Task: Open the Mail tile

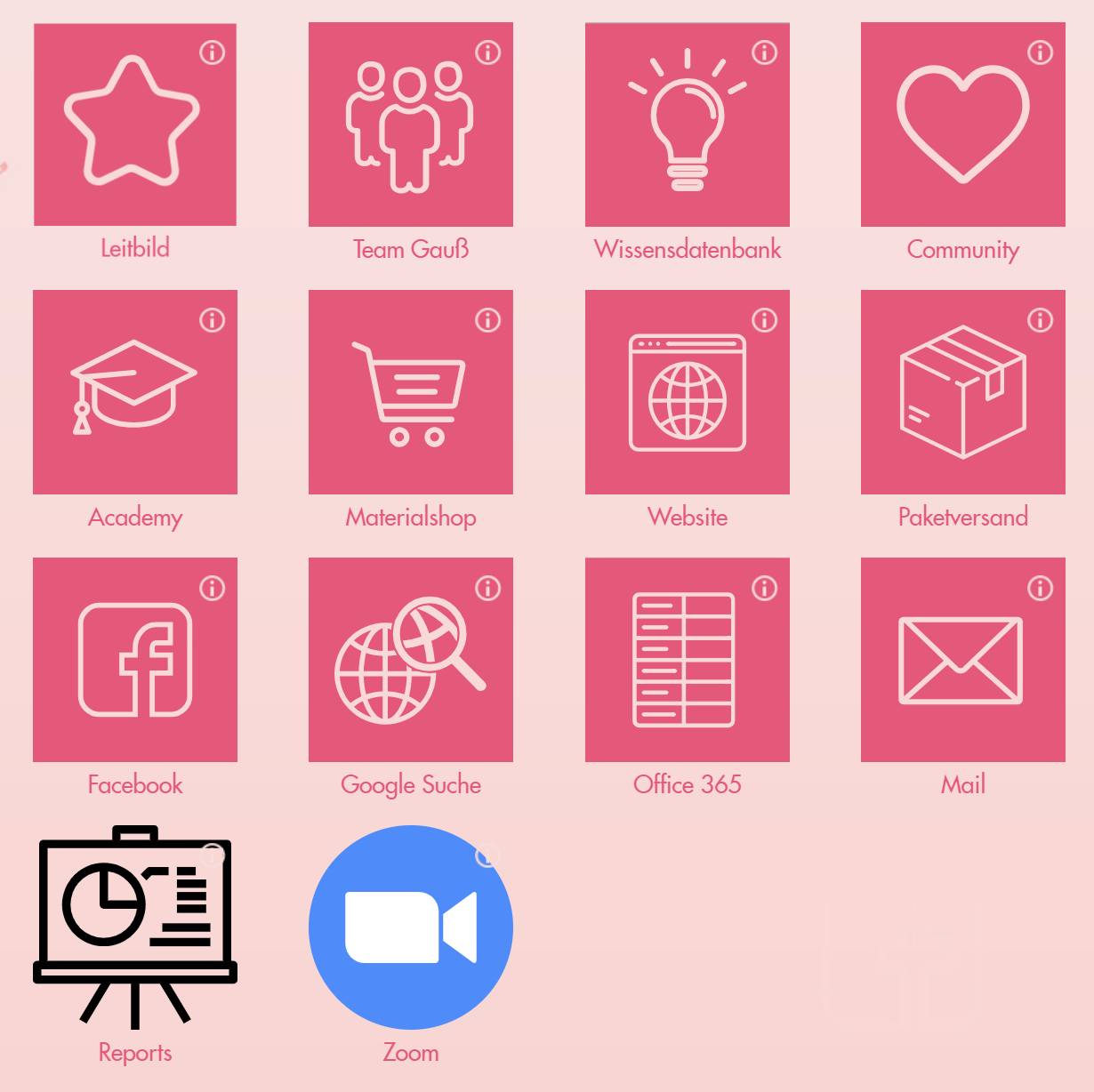Action: click(x=962, y=659)
